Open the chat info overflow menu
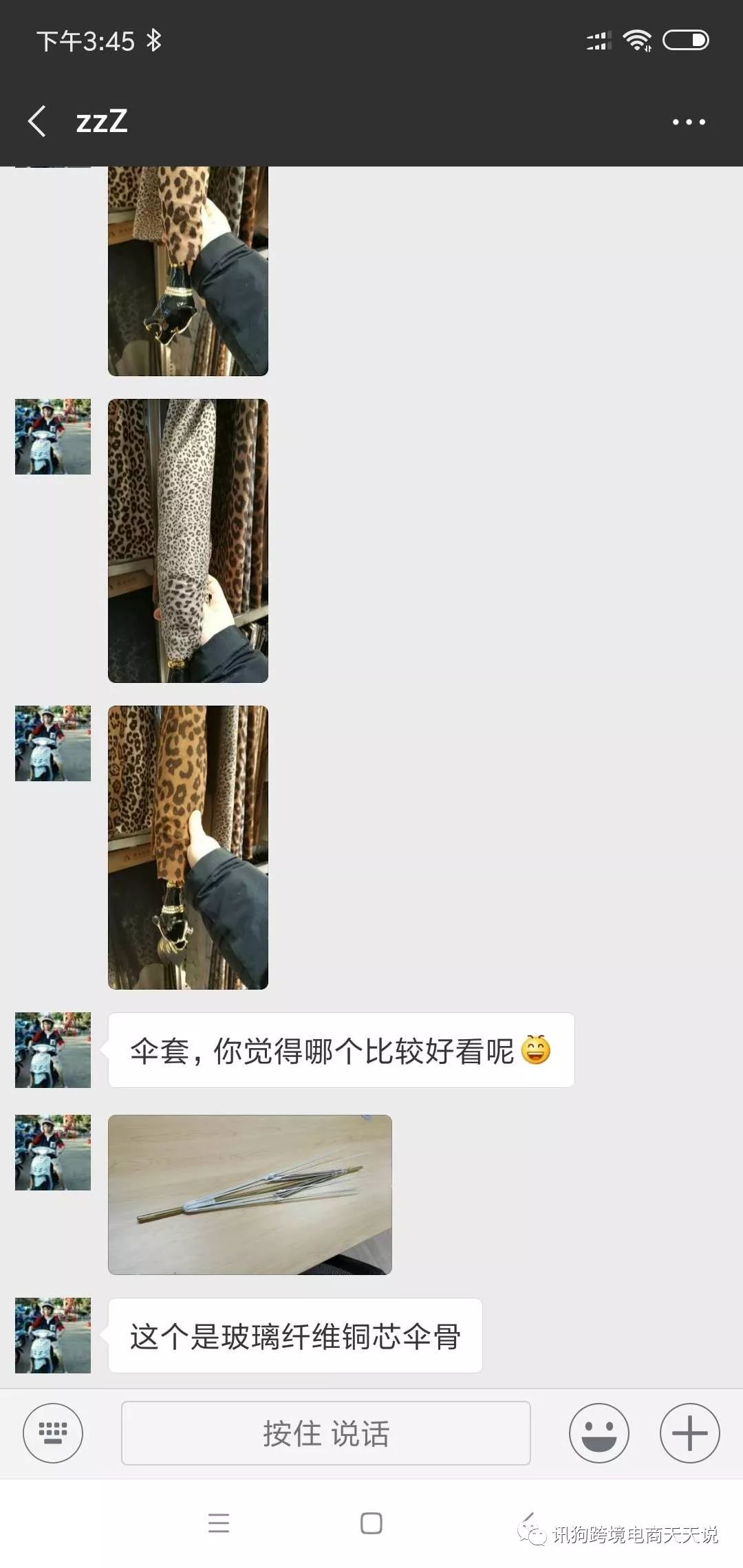The width and height of the screenshot is (743, 1568). point(689,122)
